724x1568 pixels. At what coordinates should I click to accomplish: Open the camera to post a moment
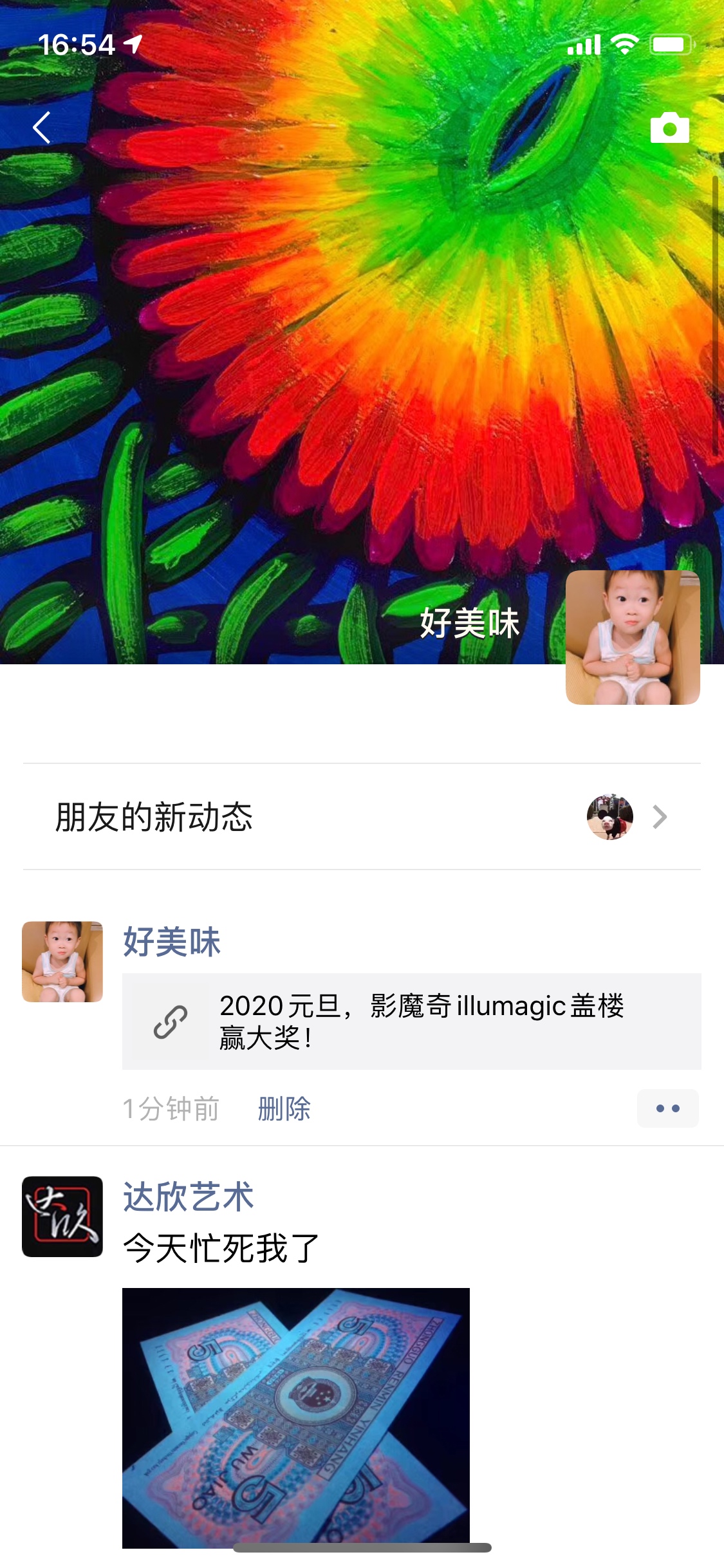click(x=669, y=127)
